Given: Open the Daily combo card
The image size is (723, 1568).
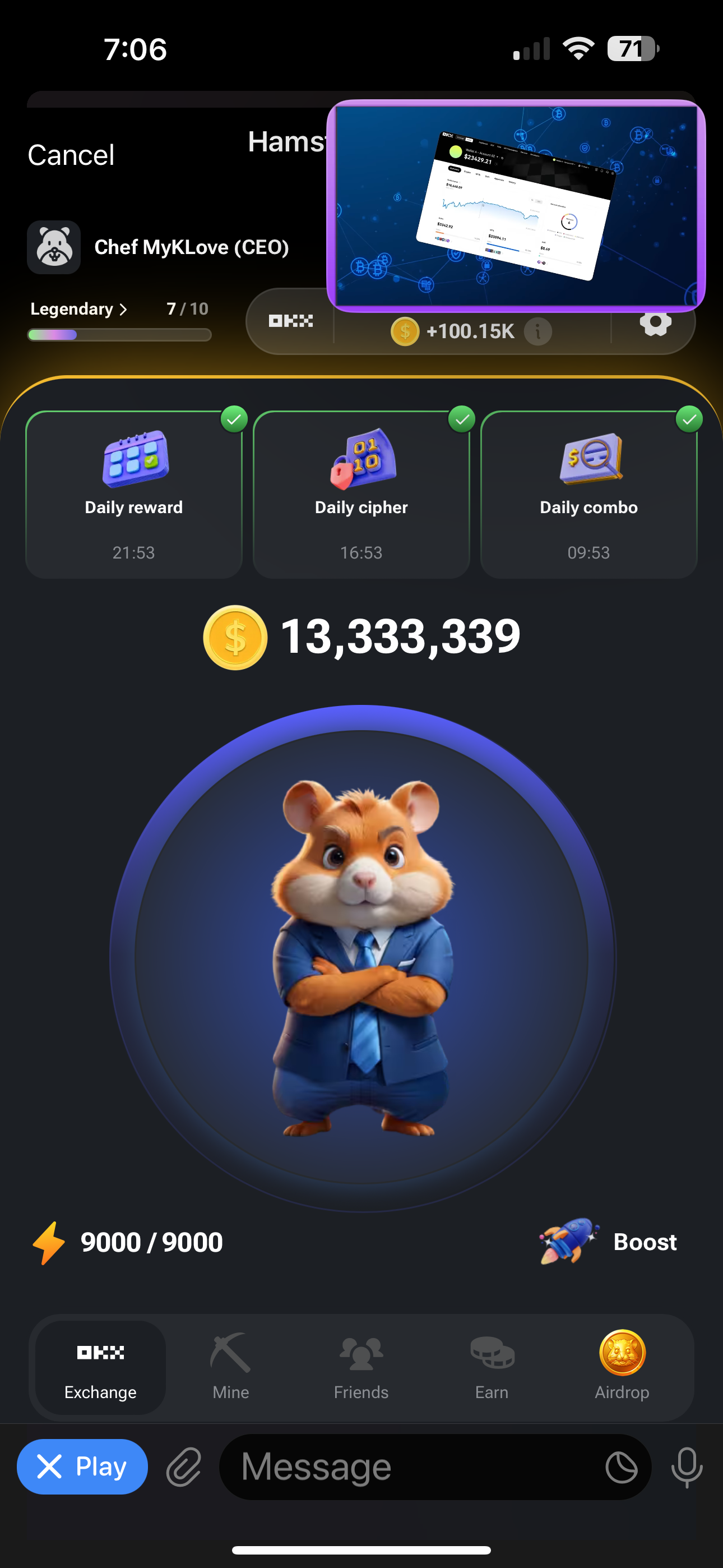Looking at the screenshot, I should [x=588, y=494].
